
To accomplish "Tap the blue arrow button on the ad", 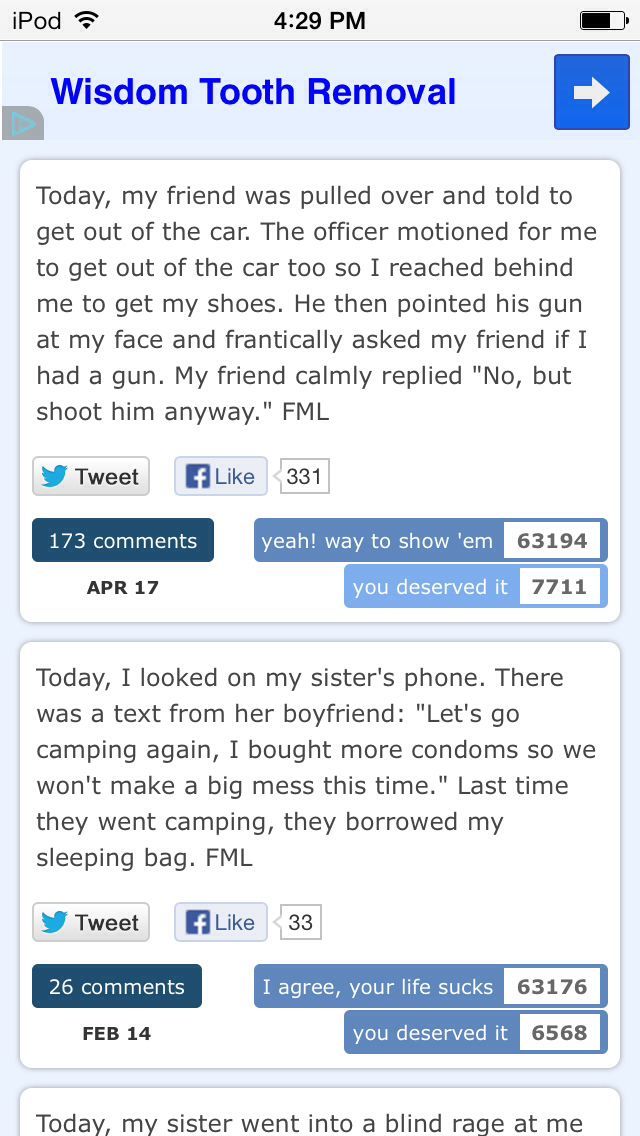I will pos(591,93).
